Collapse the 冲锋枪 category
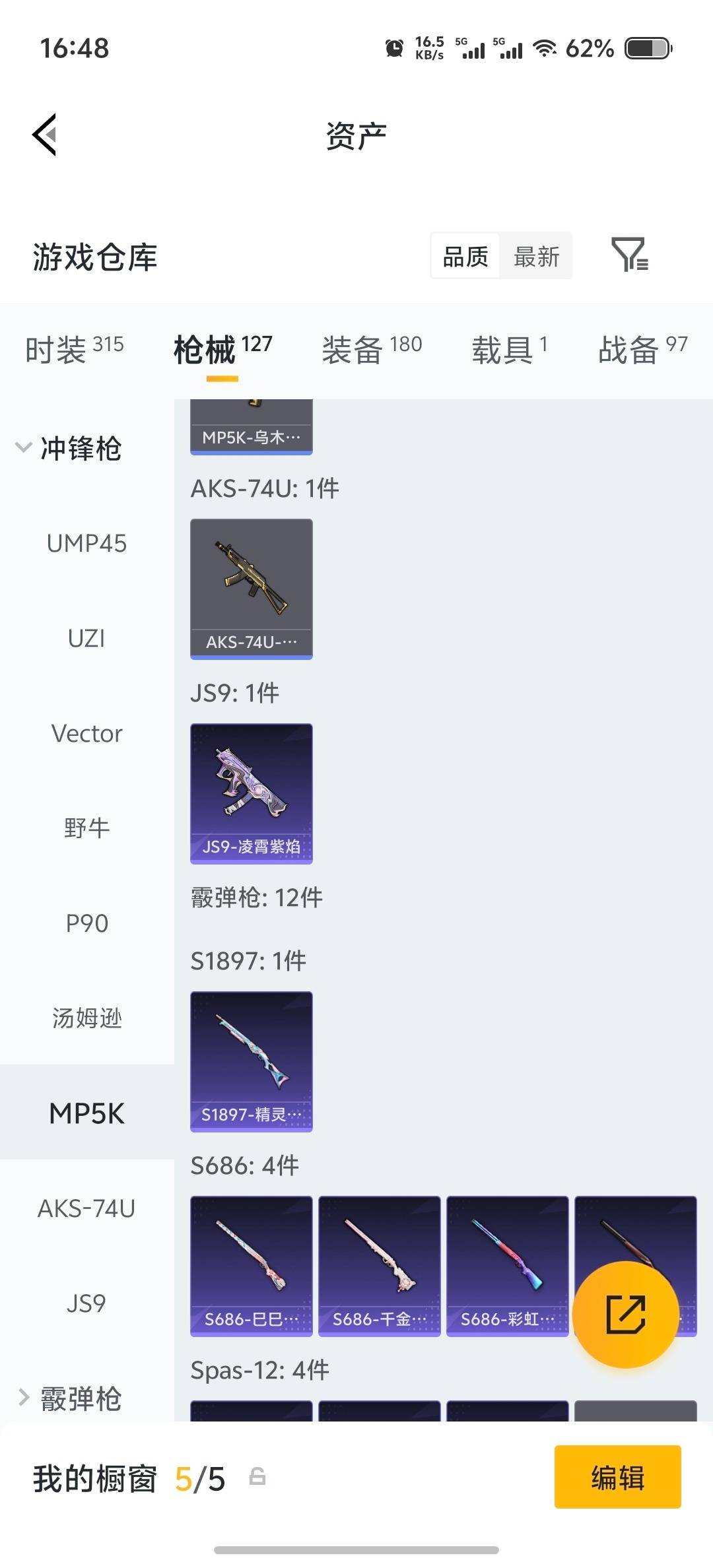This screenshot has width=713, height=1568. [x=79, y=449]
